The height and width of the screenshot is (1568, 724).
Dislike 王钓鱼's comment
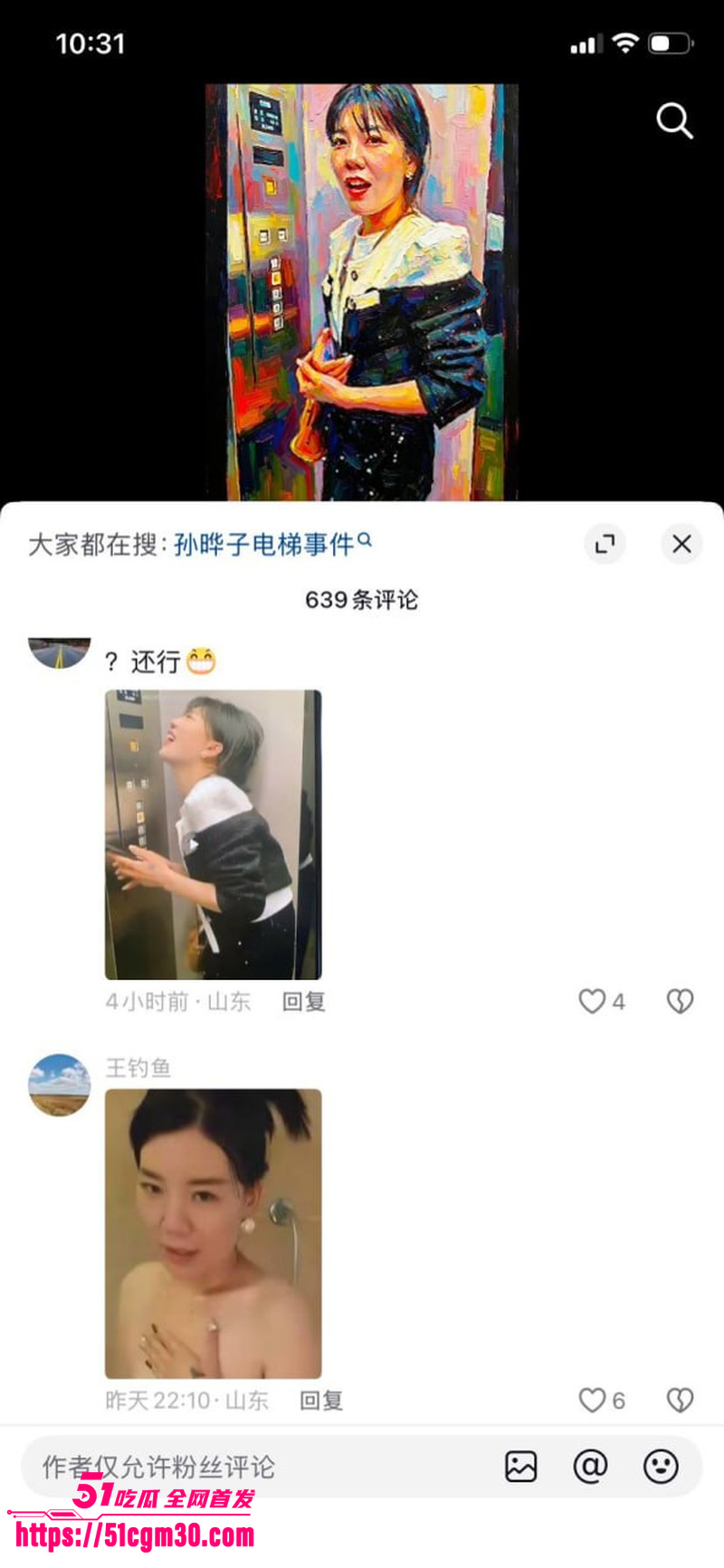pyautogui.click(x=680, y=1400)
